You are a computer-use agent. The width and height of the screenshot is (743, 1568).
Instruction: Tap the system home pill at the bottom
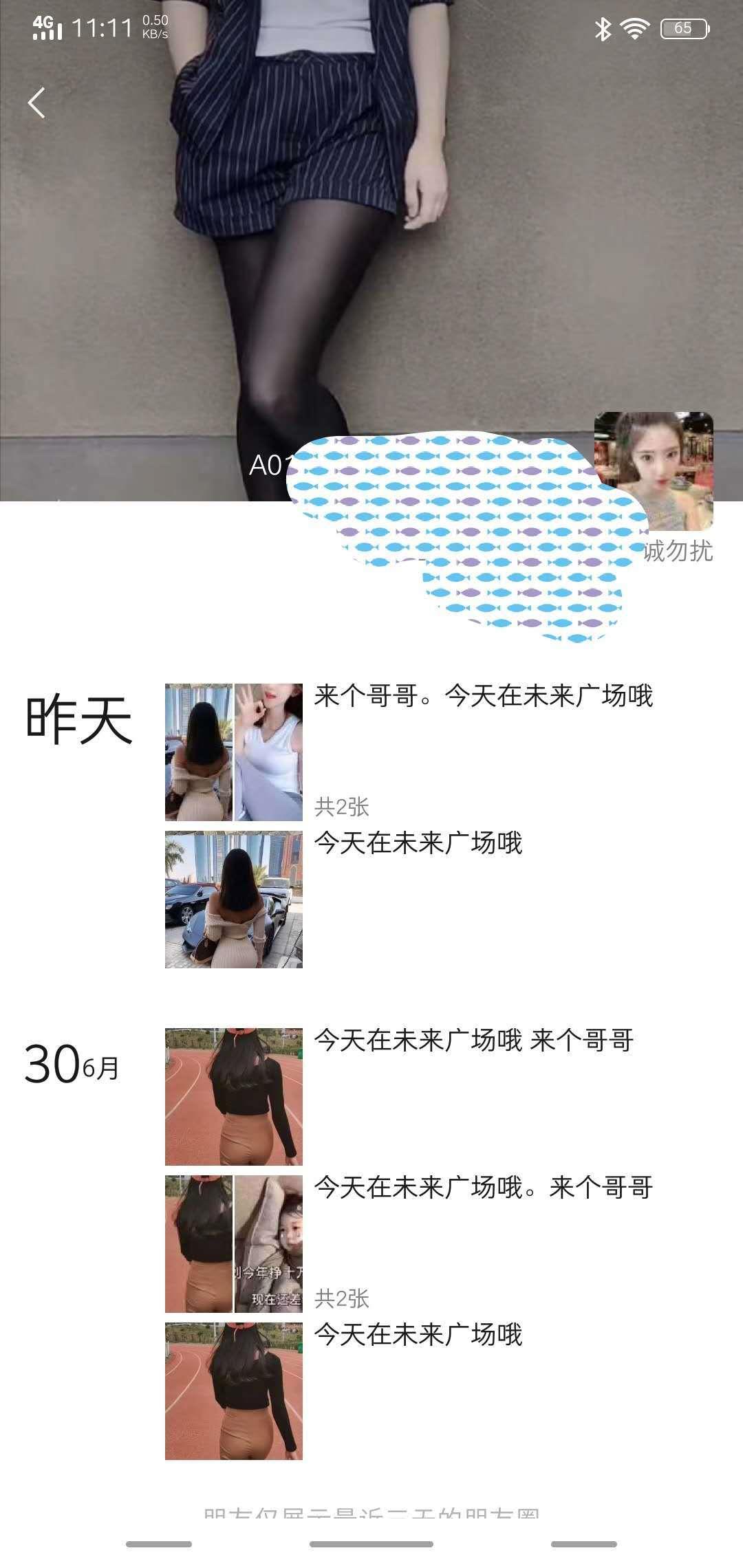pos(371,1544)
